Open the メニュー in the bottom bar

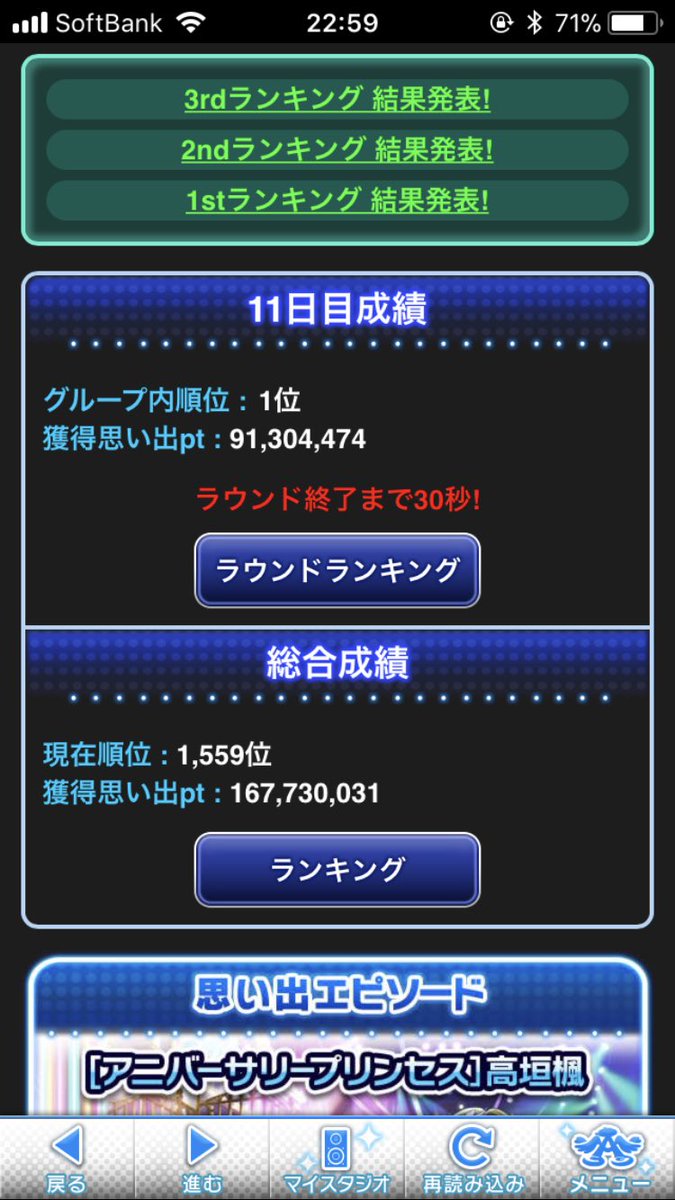point(607,1159)
